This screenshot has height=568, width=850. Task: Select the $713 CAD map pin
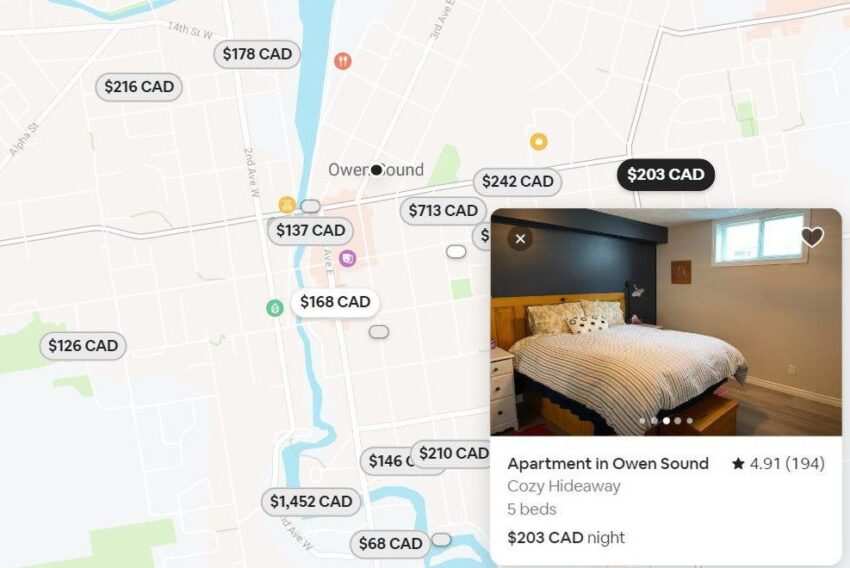coord(443,211)
